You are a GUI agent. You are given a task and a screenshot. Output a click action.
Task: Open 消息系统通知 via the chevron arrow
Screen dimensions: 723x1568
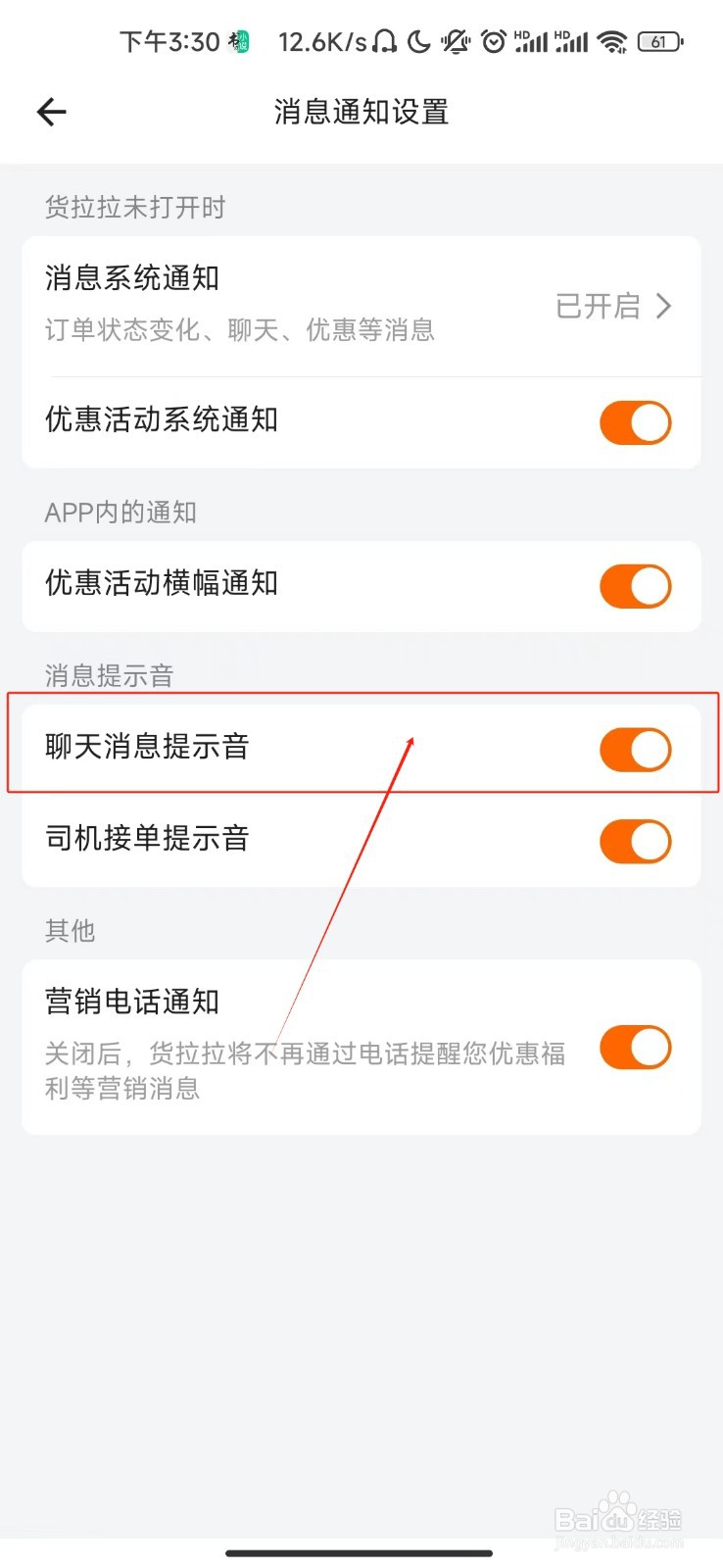point(665,306)
